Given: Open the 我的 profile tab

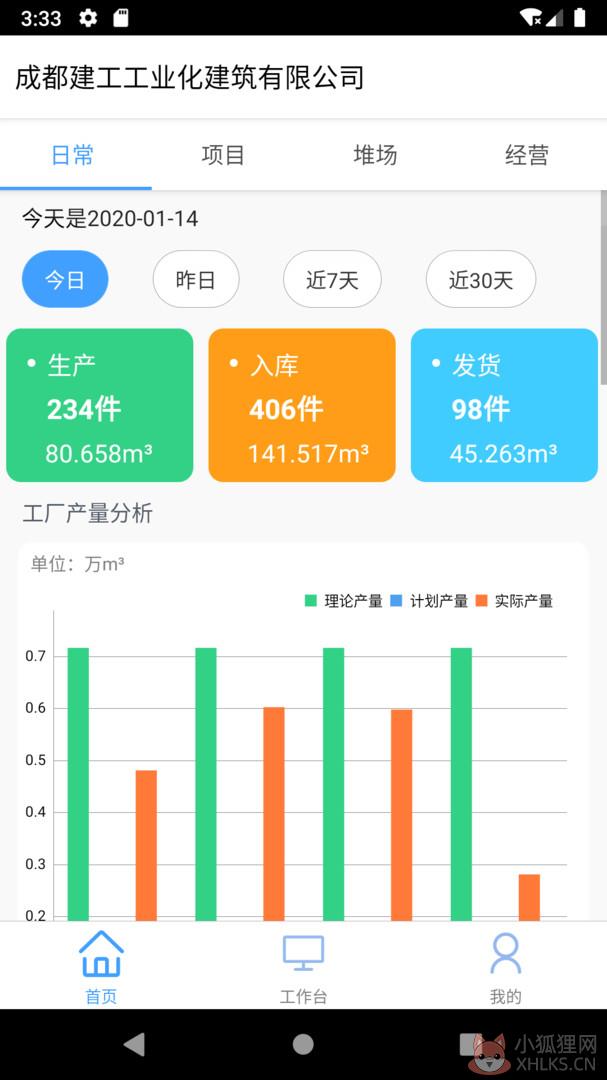Looking at the screenshot, I should tap(506, 966).
